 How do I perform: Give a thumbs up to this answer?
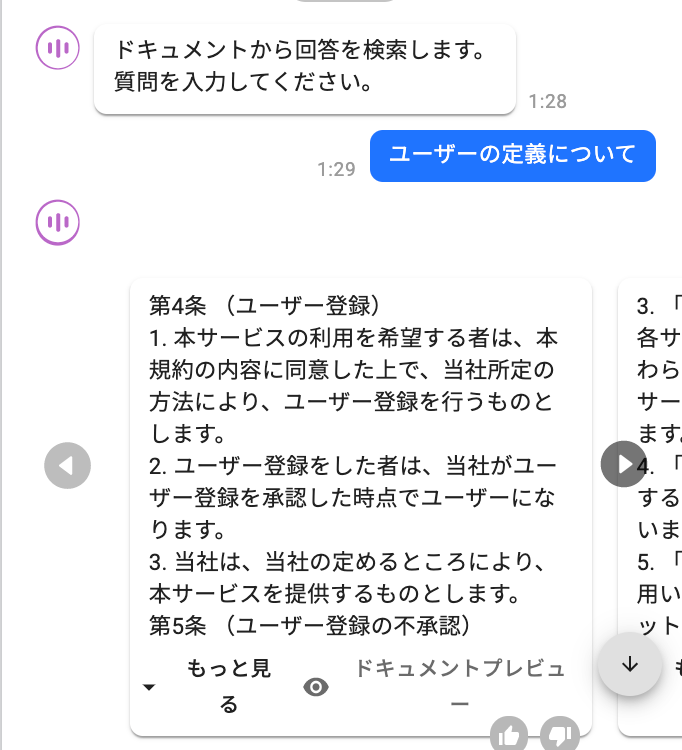coord(509,736)
